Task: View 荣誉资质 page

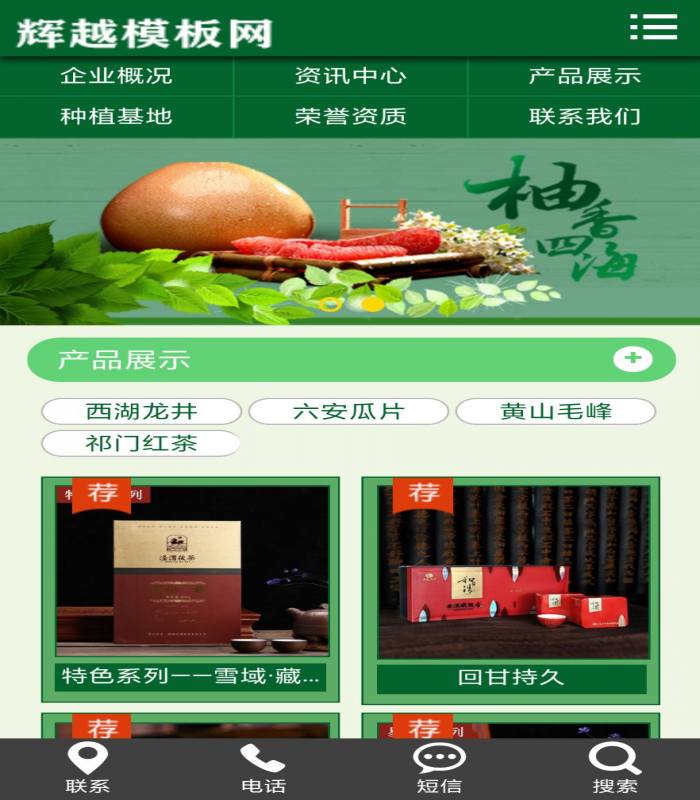Action: point(350,116)
